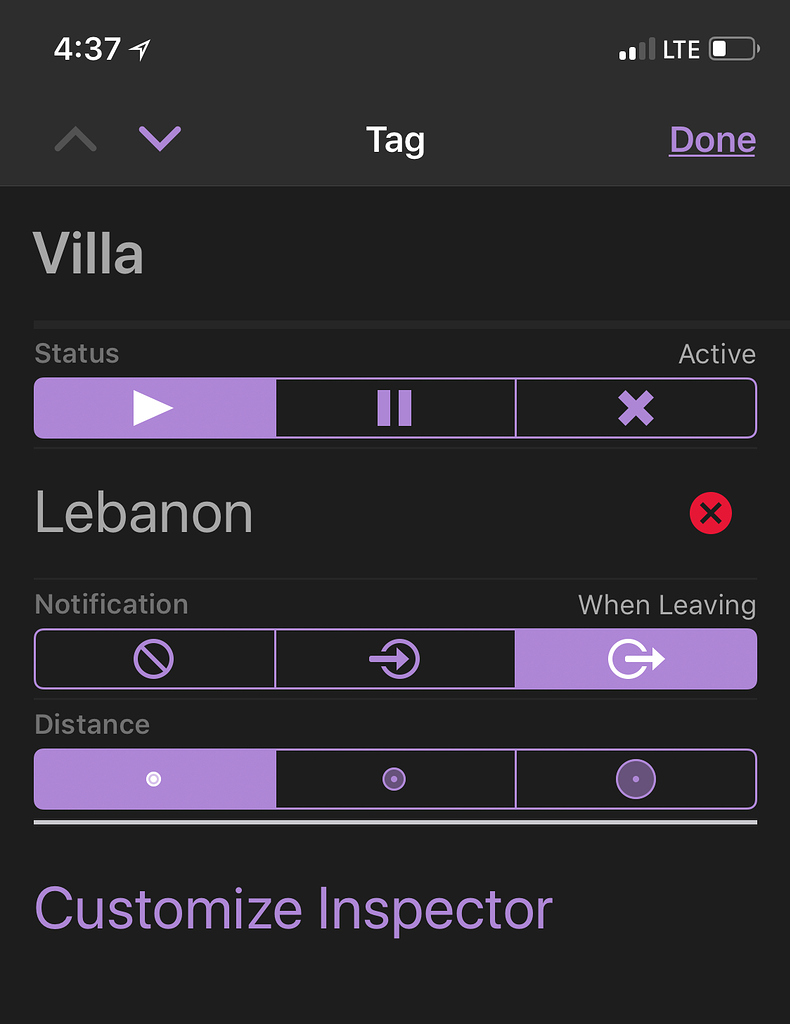Choose the medium Distance radius option
This screenshot has height=1024, width=790.
click(395, 779)
